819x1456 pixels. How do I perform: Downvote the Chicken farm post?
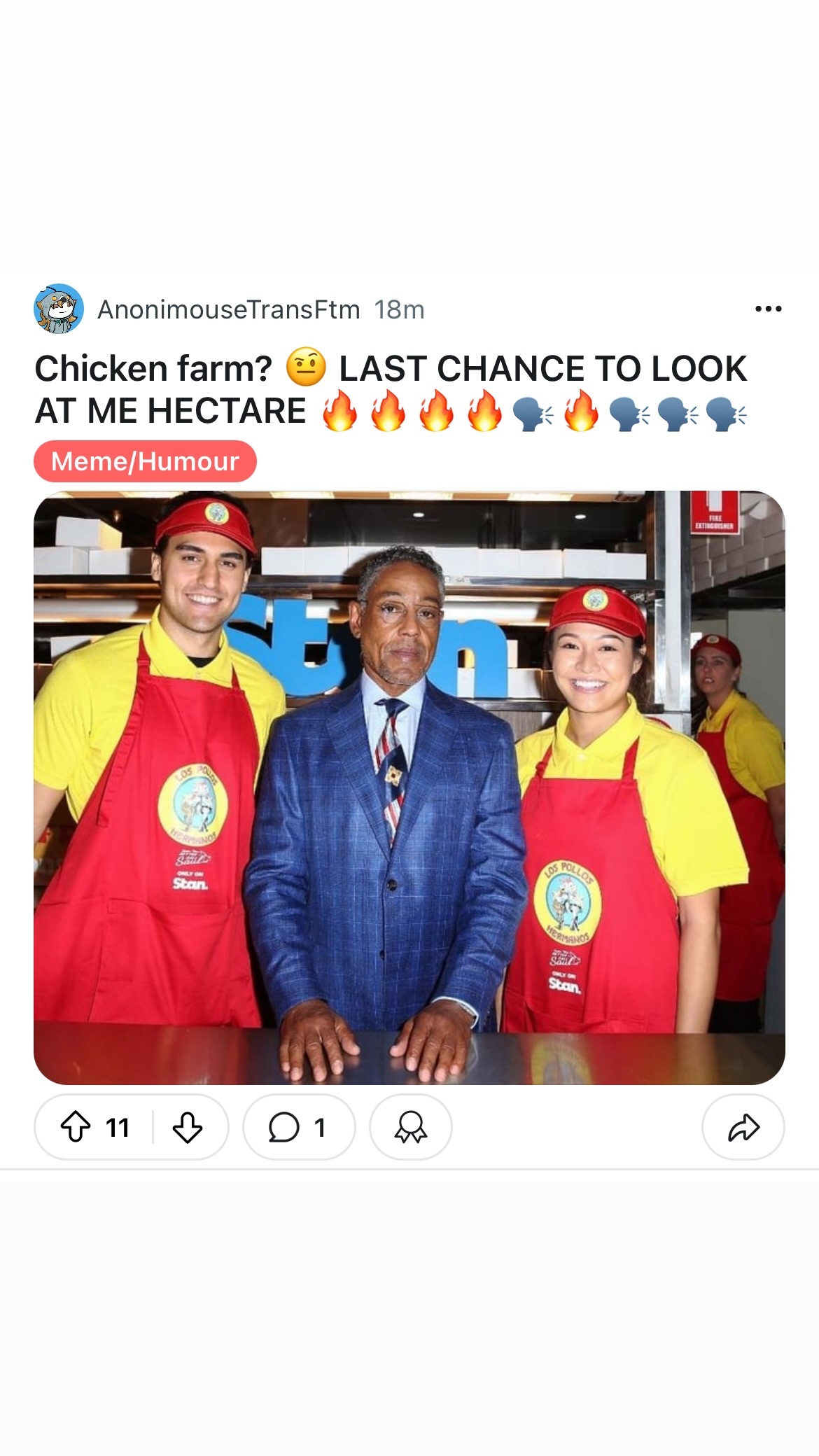tap(187, 1128)
